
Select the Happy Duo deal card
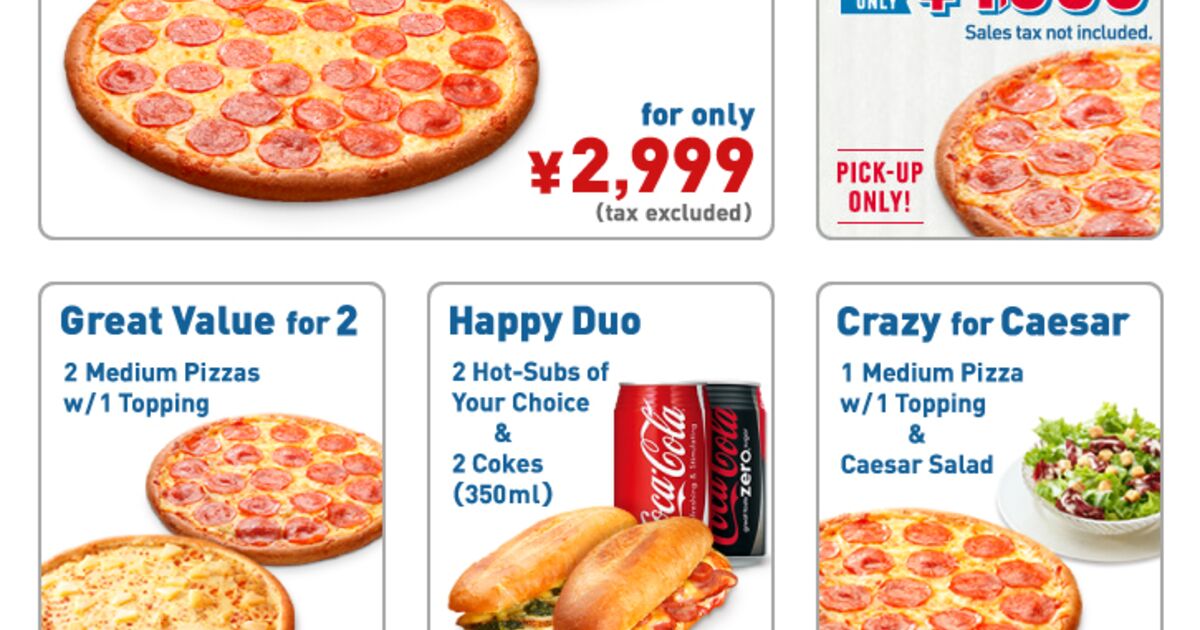(600, 455)
